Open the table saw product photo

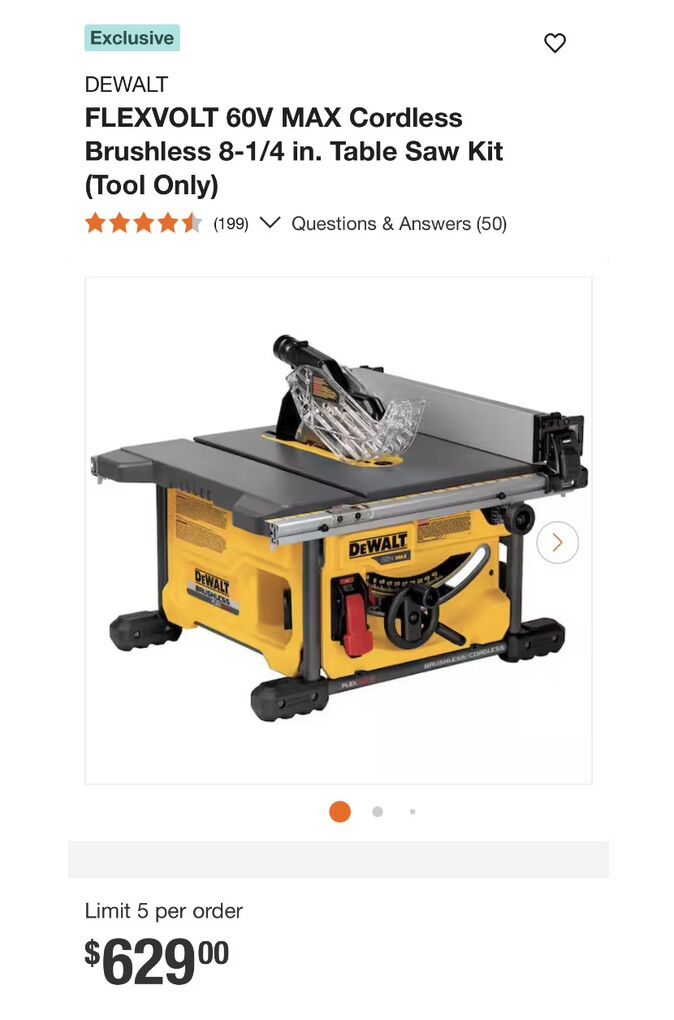tap(338, 530)
